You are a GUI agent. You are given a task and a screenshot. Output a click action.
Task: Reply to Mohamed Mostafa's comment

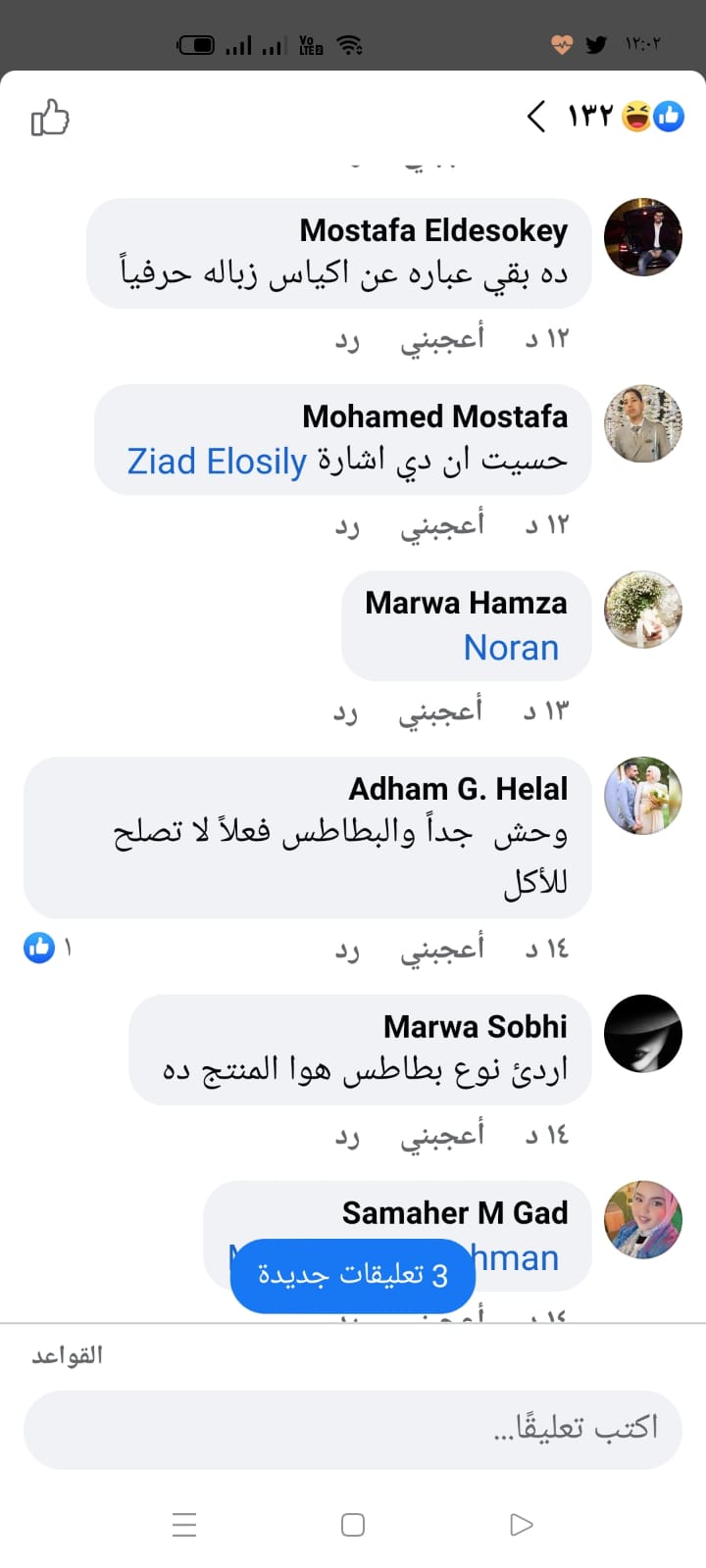click(x=347, y=526)
